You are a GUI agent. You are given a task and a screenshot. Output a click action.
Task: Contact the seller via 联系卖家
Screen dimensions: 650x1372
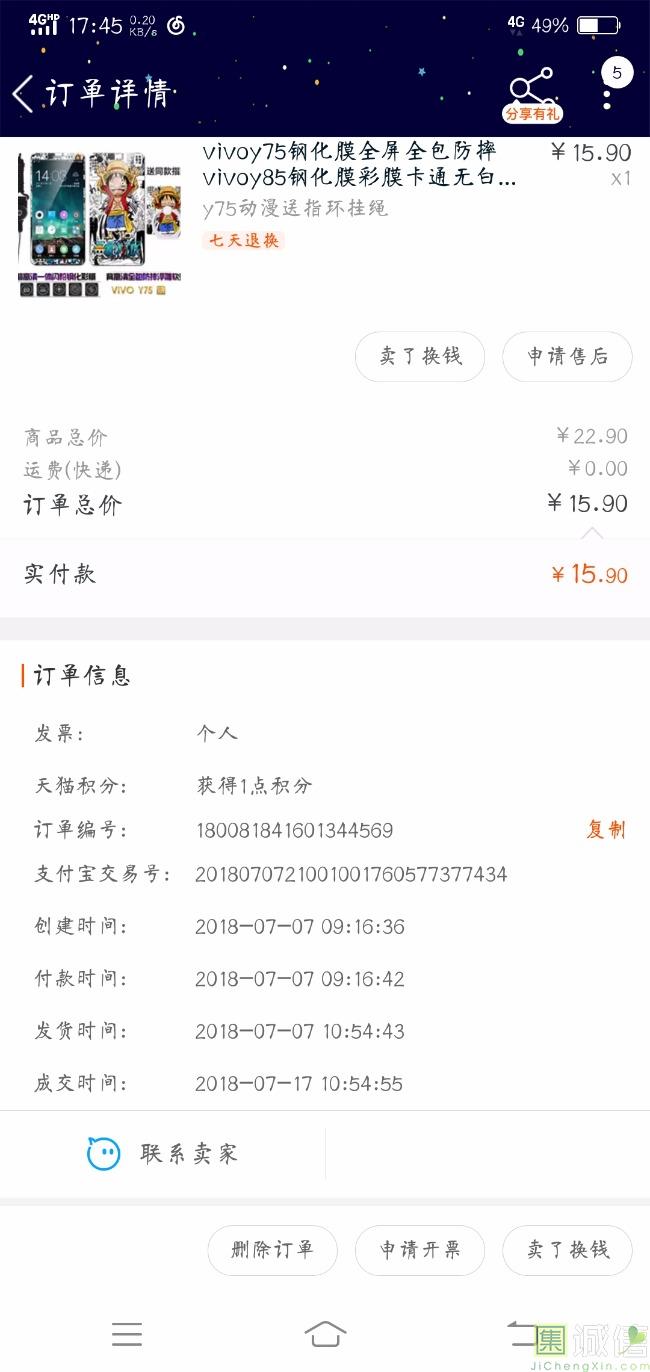[163, 1154]
